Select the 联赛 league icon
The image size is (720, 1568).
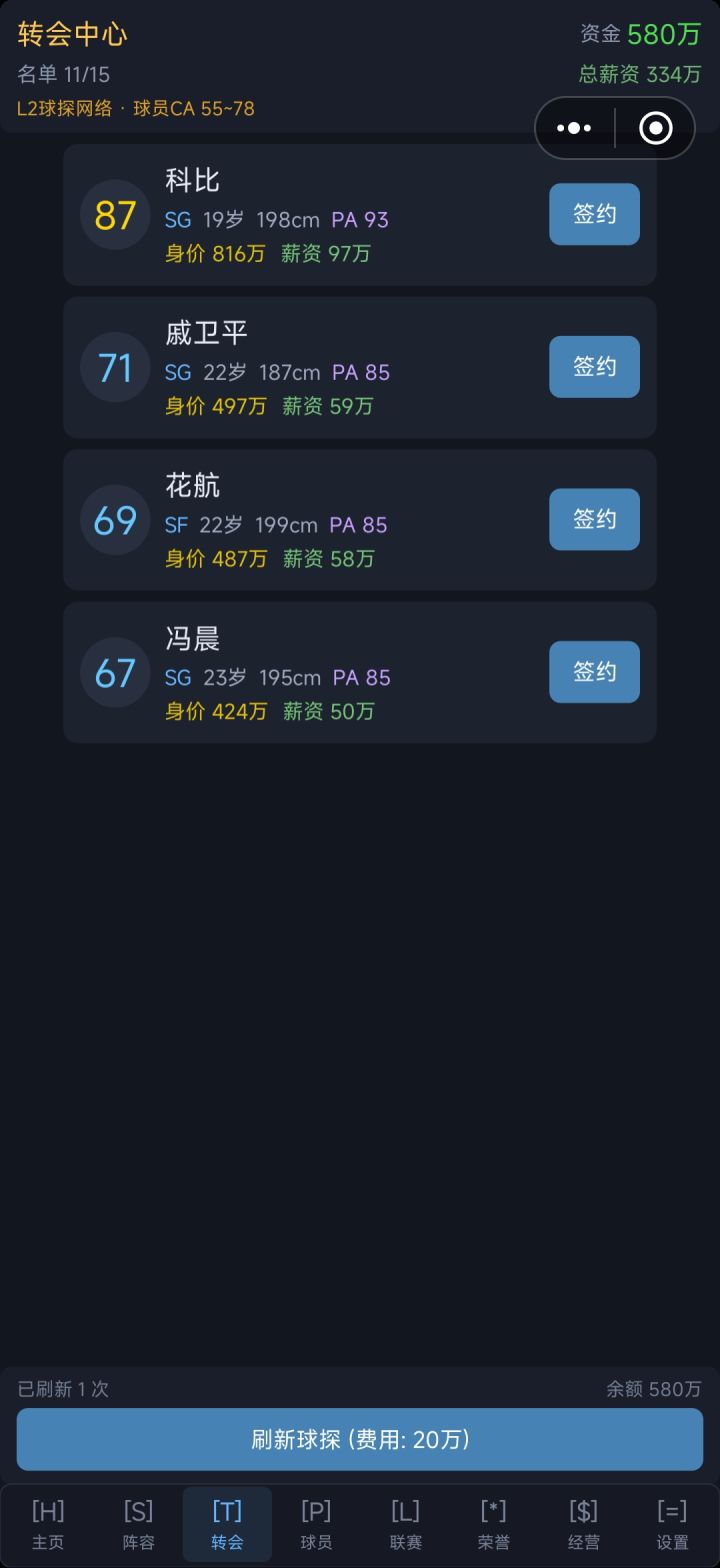405,1522
